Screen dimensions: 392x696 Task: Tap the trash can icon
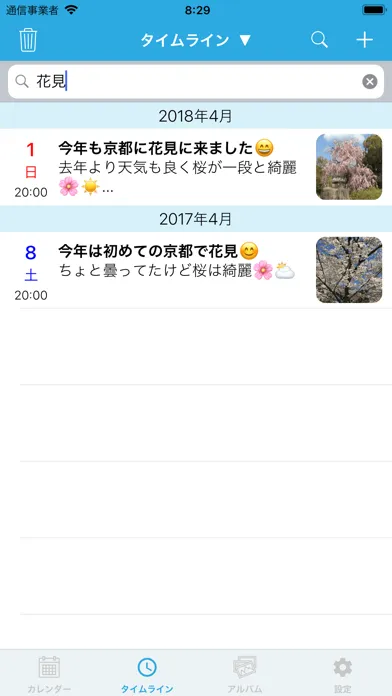pos(28,40)
